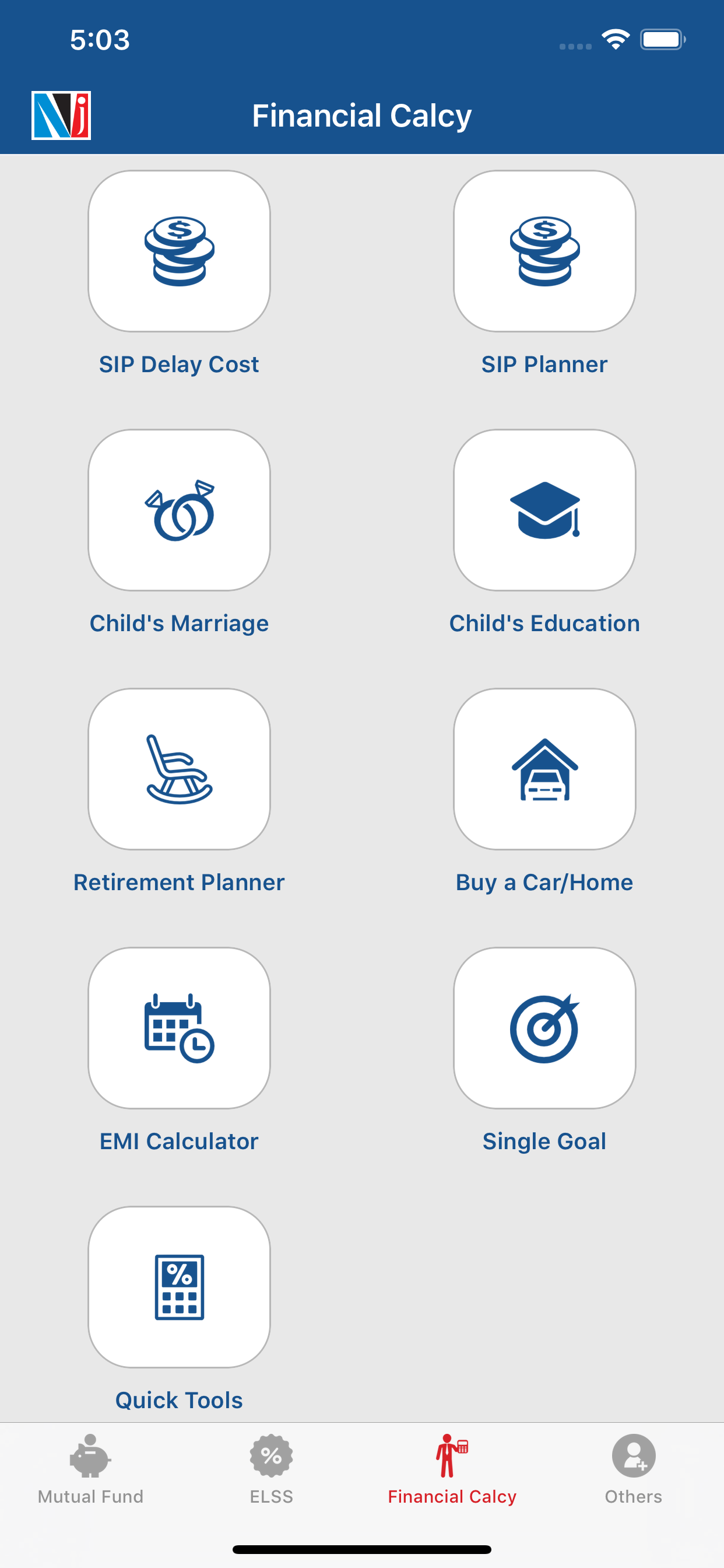
Task: Open the Buy a Car/Home calculator
Action: click(544, 770)
